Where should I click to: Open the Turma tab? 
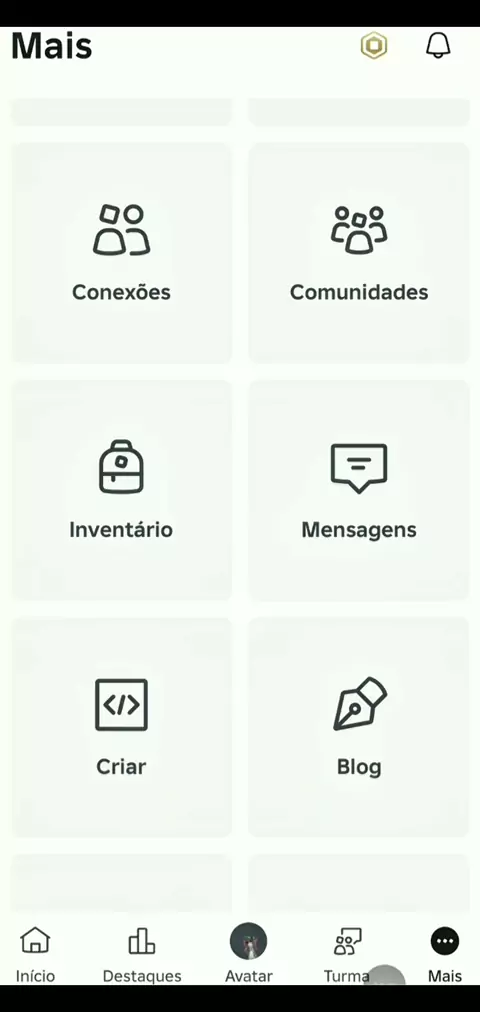tap(348, 954)
